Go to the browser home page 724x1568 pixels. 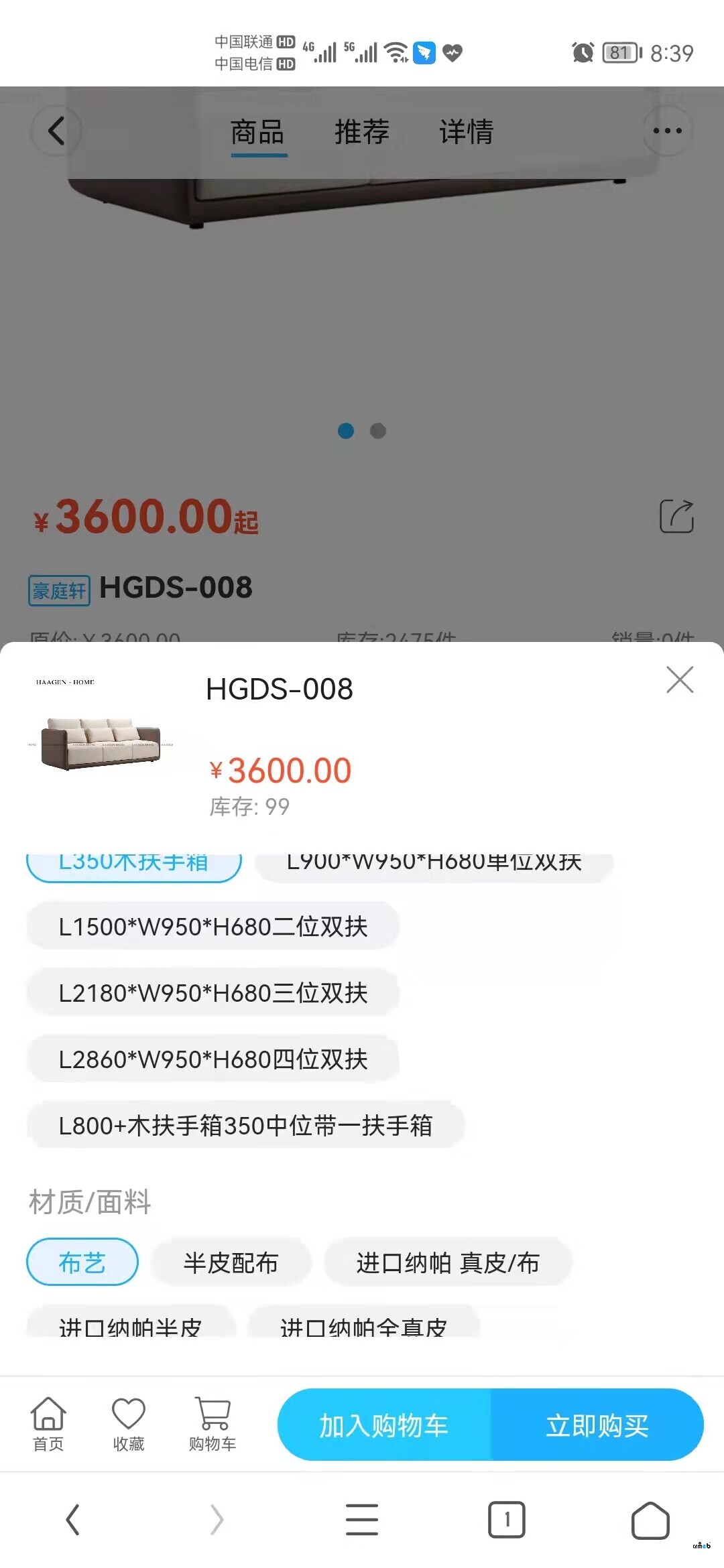(x=650, y=1519)
